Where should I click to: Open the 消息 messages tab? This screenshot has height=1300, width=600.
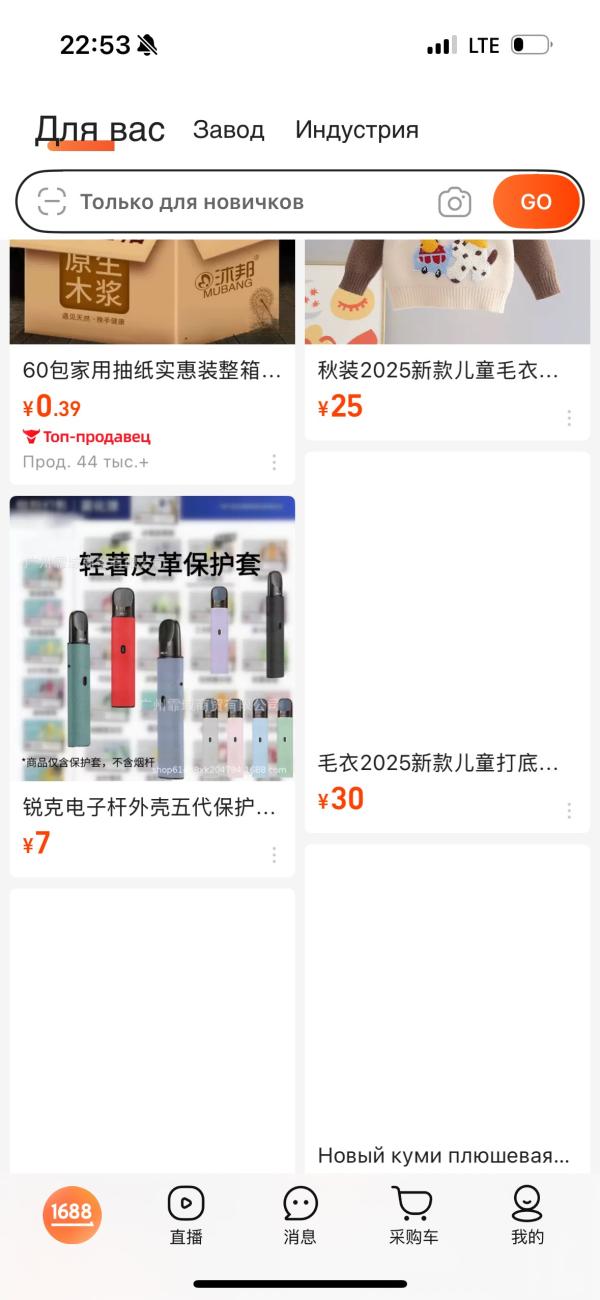click(300, 1214)
